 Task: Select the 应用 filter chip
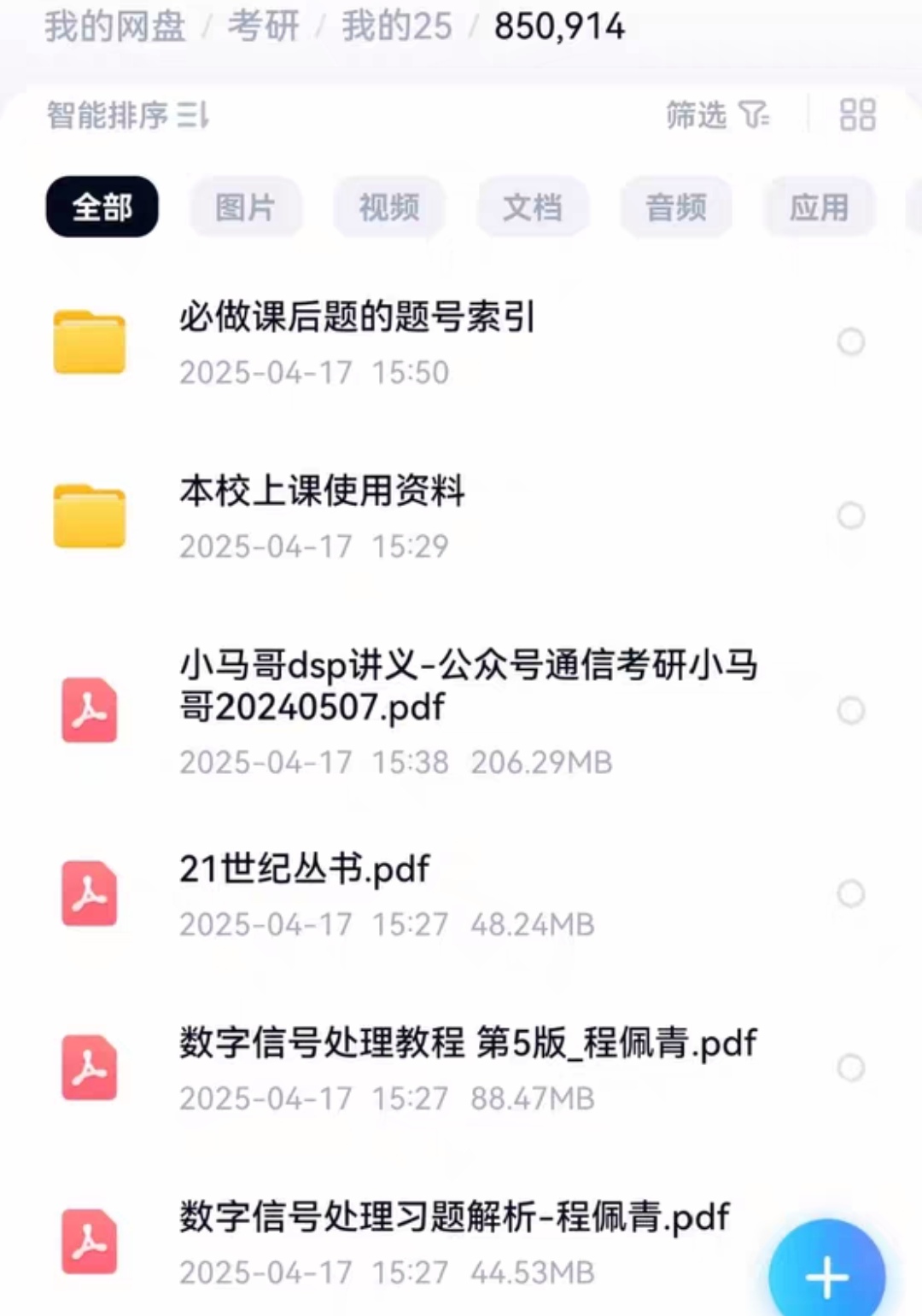[820, 207]
